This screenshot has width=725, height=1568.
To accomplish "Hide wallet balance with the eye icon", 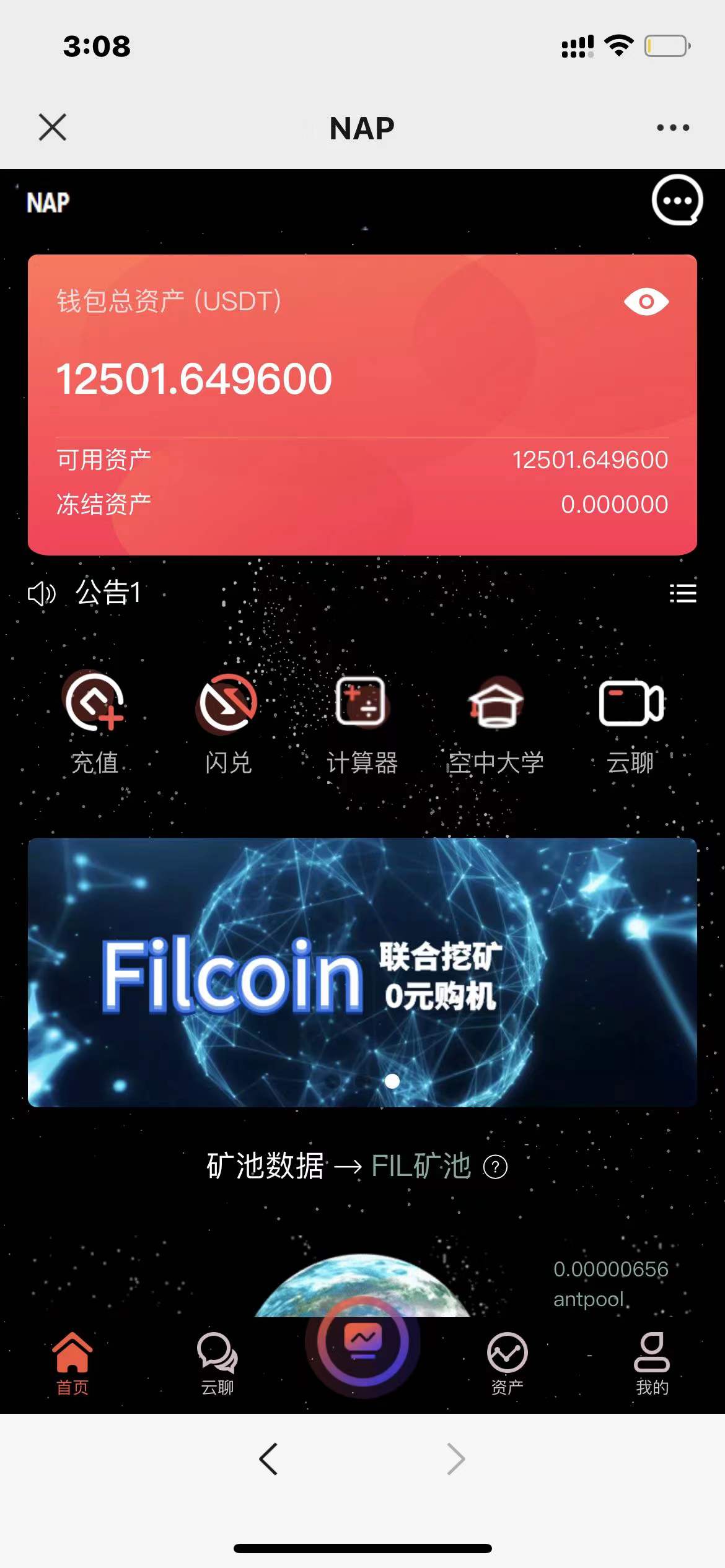I will point(646,302).
